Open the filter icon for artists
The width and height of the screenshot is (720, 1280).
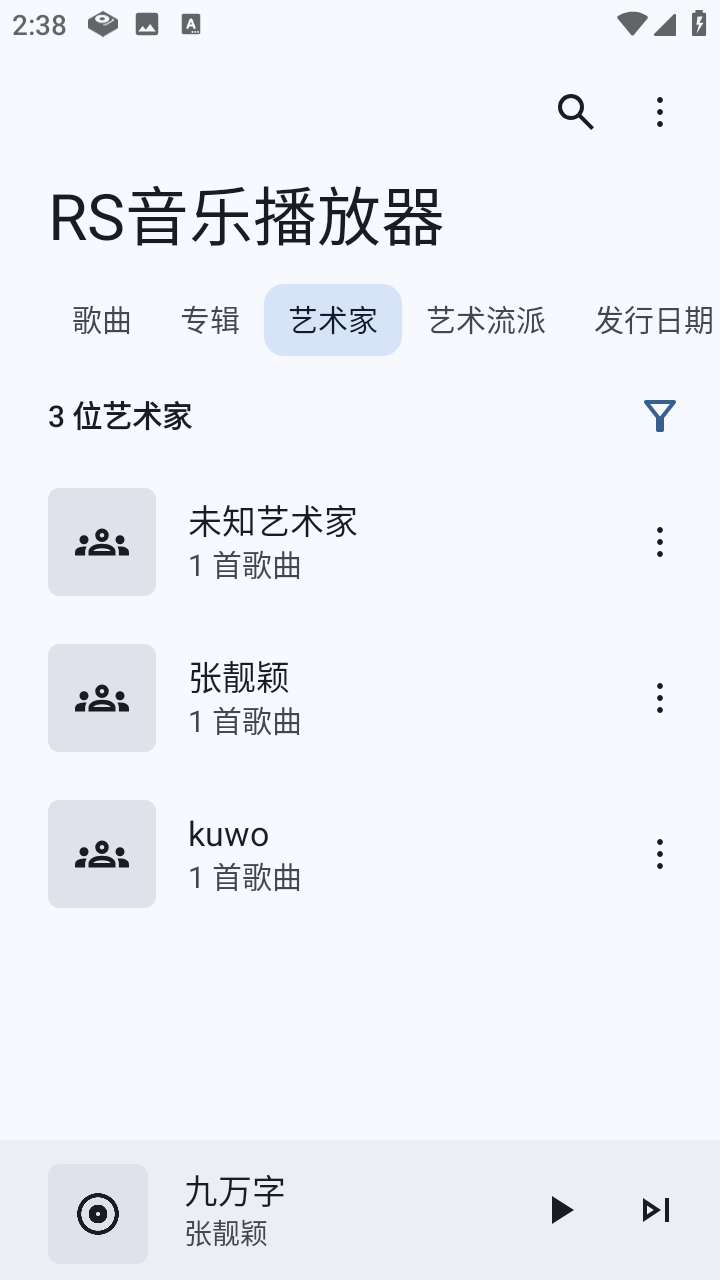coord(660,416)
